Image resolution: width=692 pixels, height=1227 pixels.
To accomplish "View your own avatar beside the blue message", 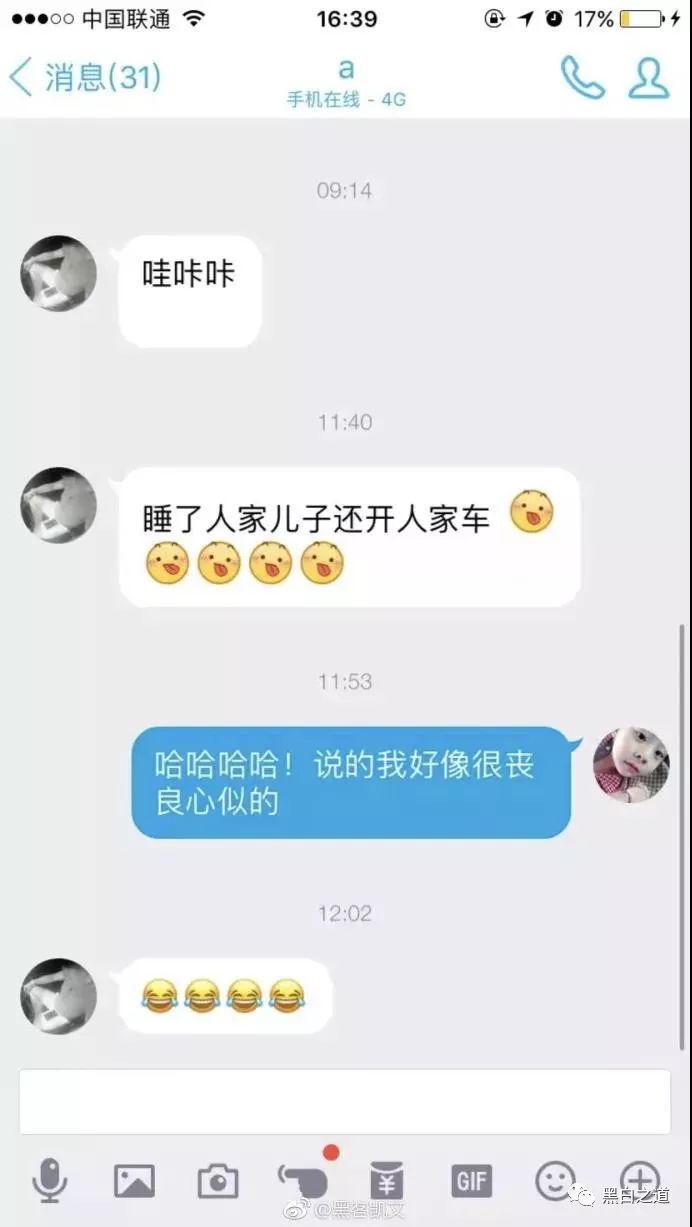I will (631, 765).
